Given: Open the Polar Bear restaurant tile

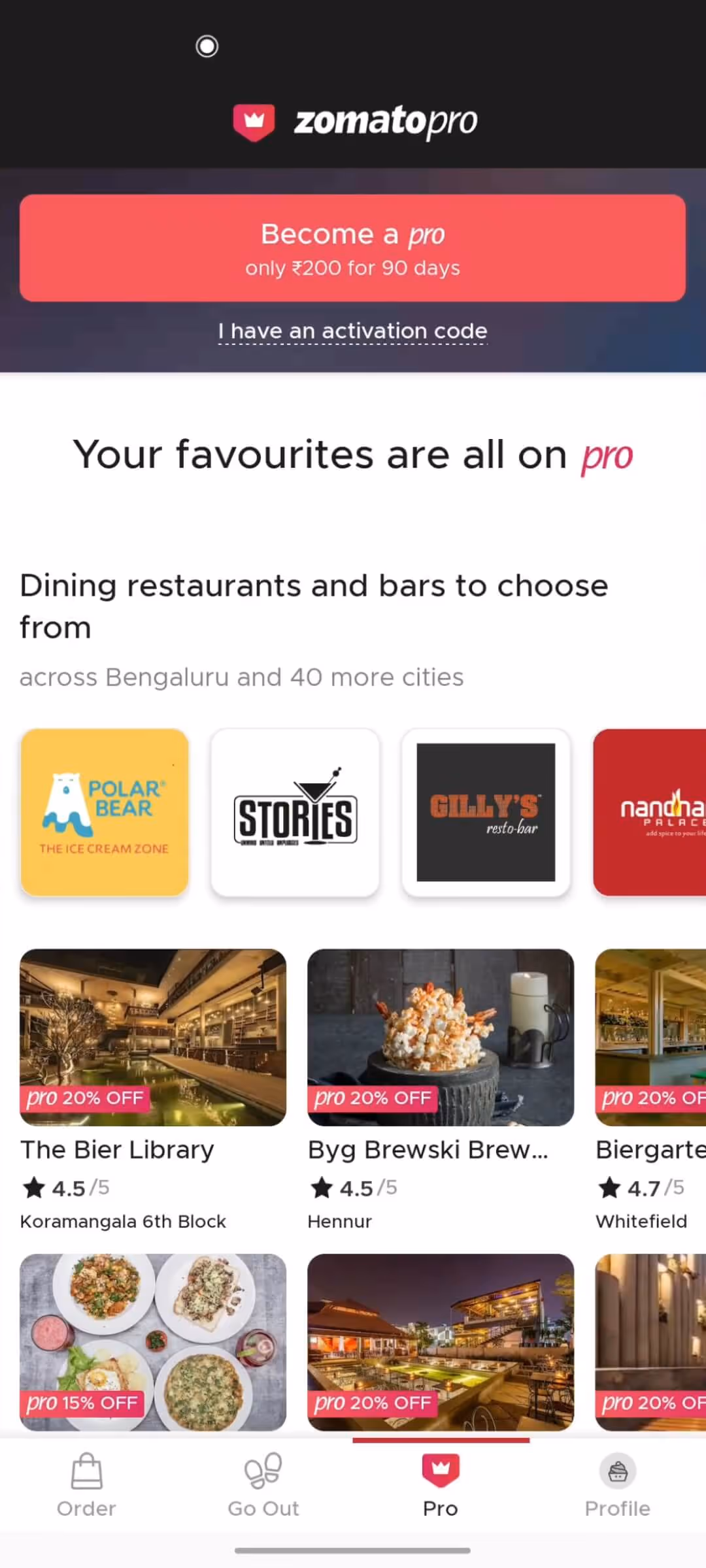Looking at the screenshot, I should click(105, 812).
